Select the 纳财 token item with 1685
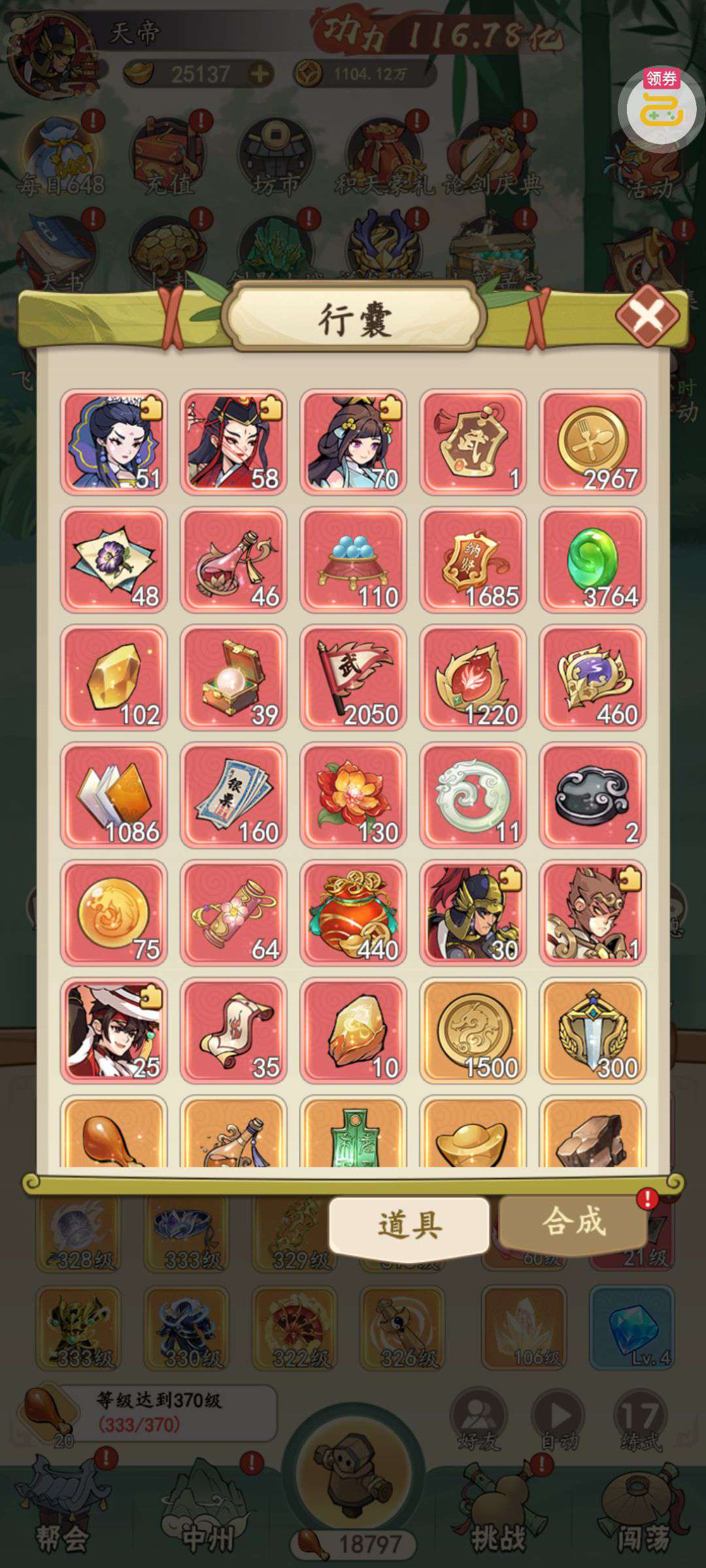The height and width of the screenshot is (1568, 706). (473, 560)
